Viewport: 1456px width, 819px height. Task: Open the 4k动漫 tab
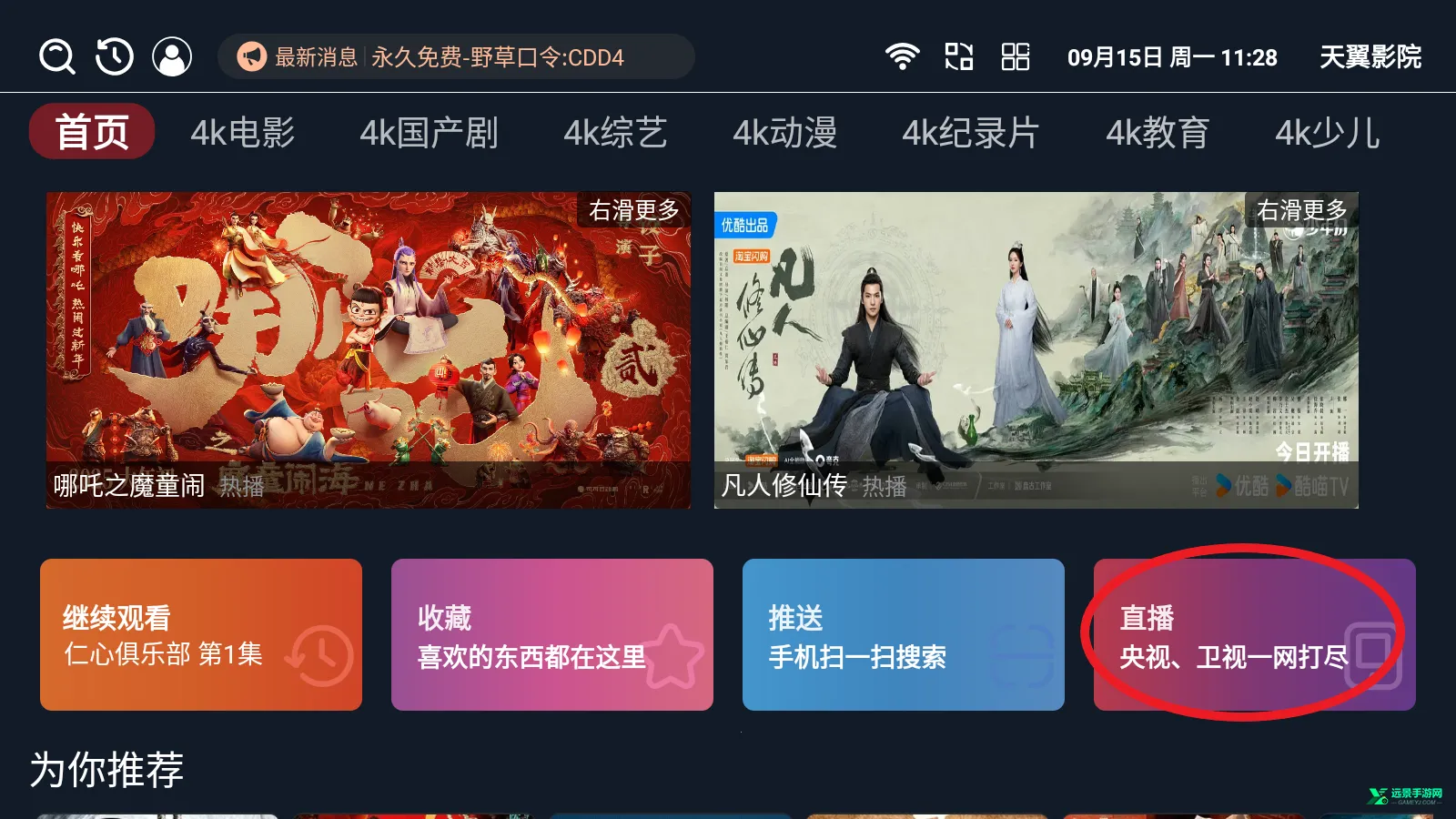click(784, 133)
